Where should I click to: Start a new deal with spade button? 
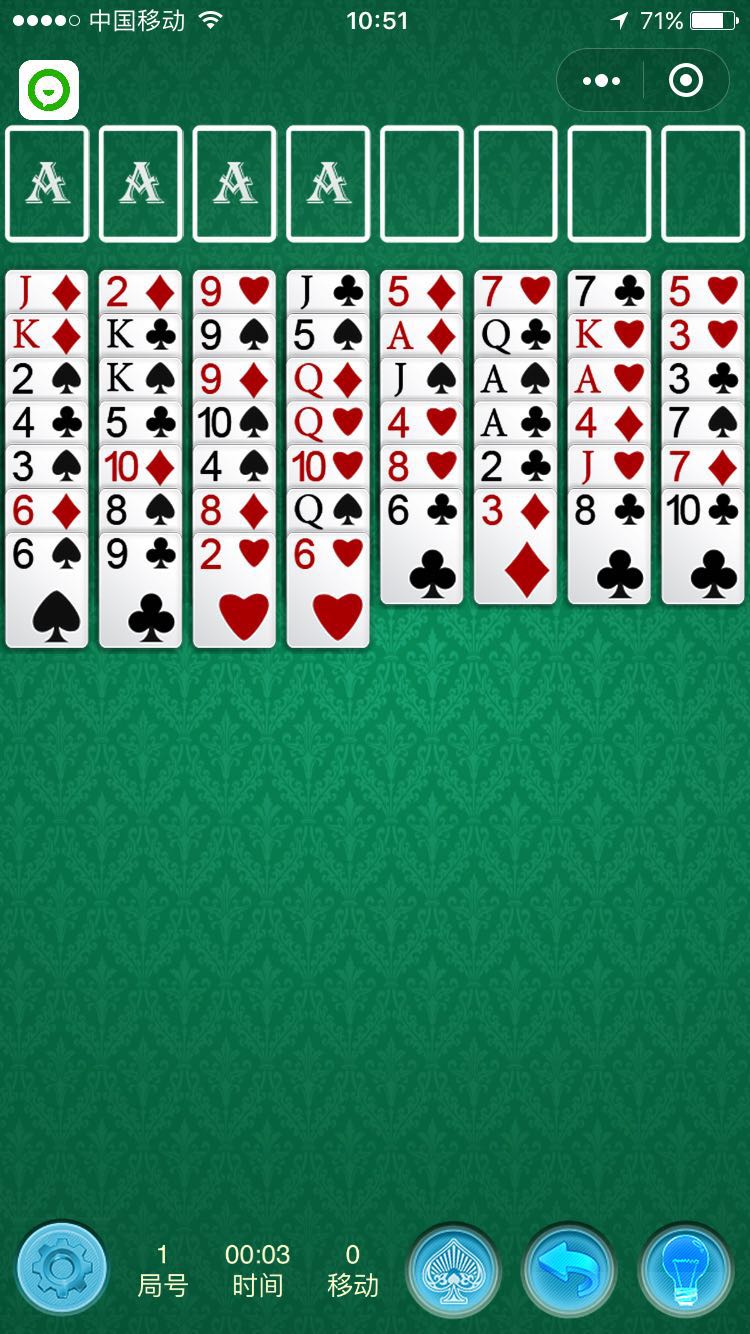click(453, 1270)
